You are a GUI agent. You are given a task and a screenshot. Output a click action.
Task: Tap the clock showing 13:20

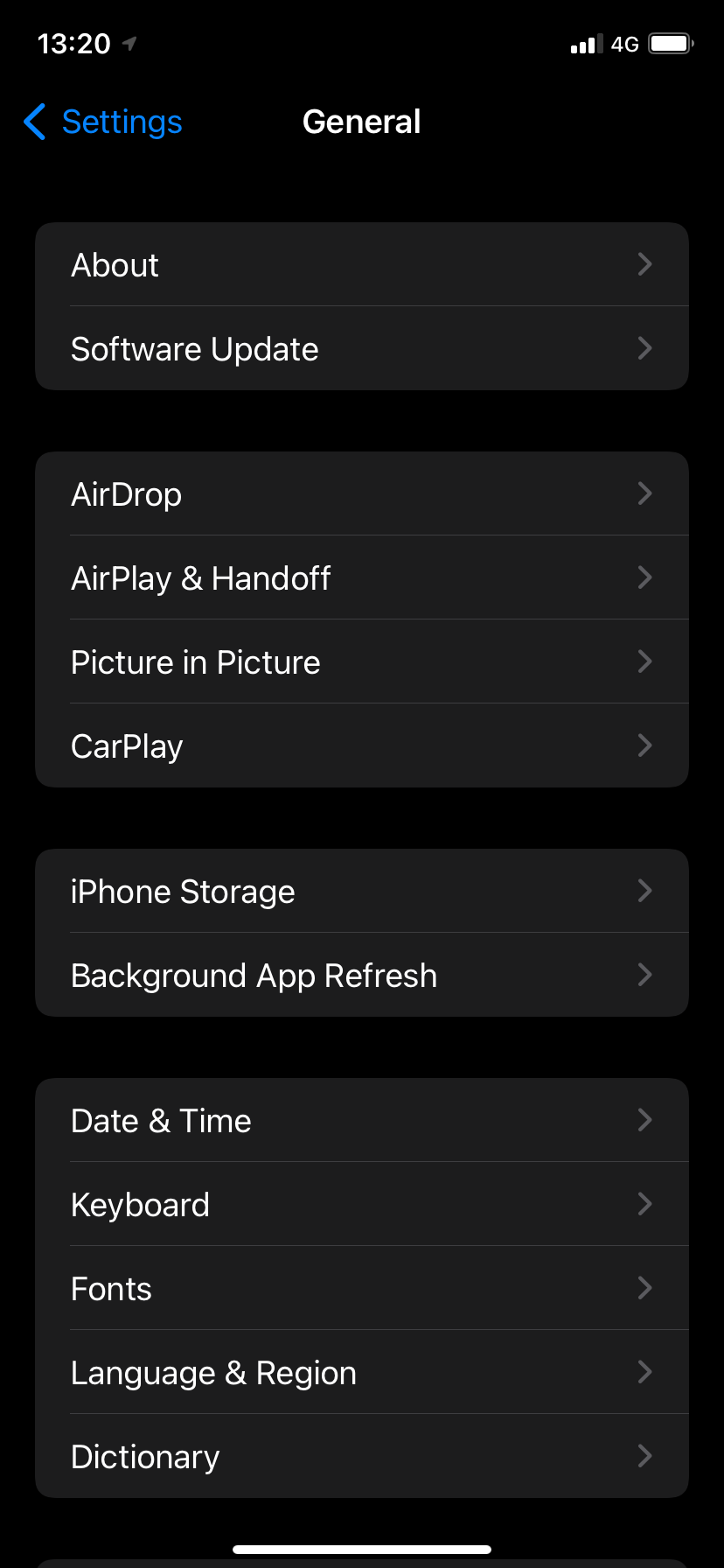tap(73, 42)
